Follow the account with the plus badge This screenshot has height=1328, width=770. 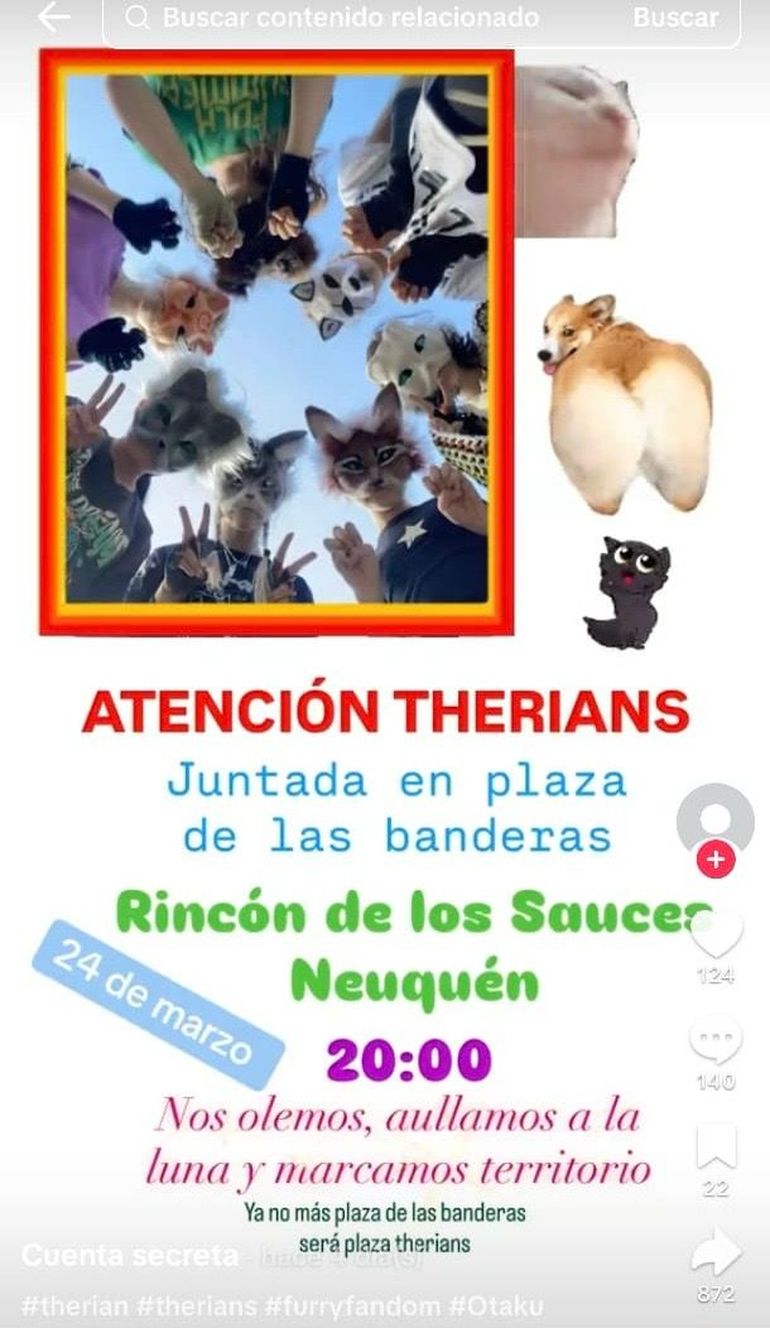click(716, 860)
